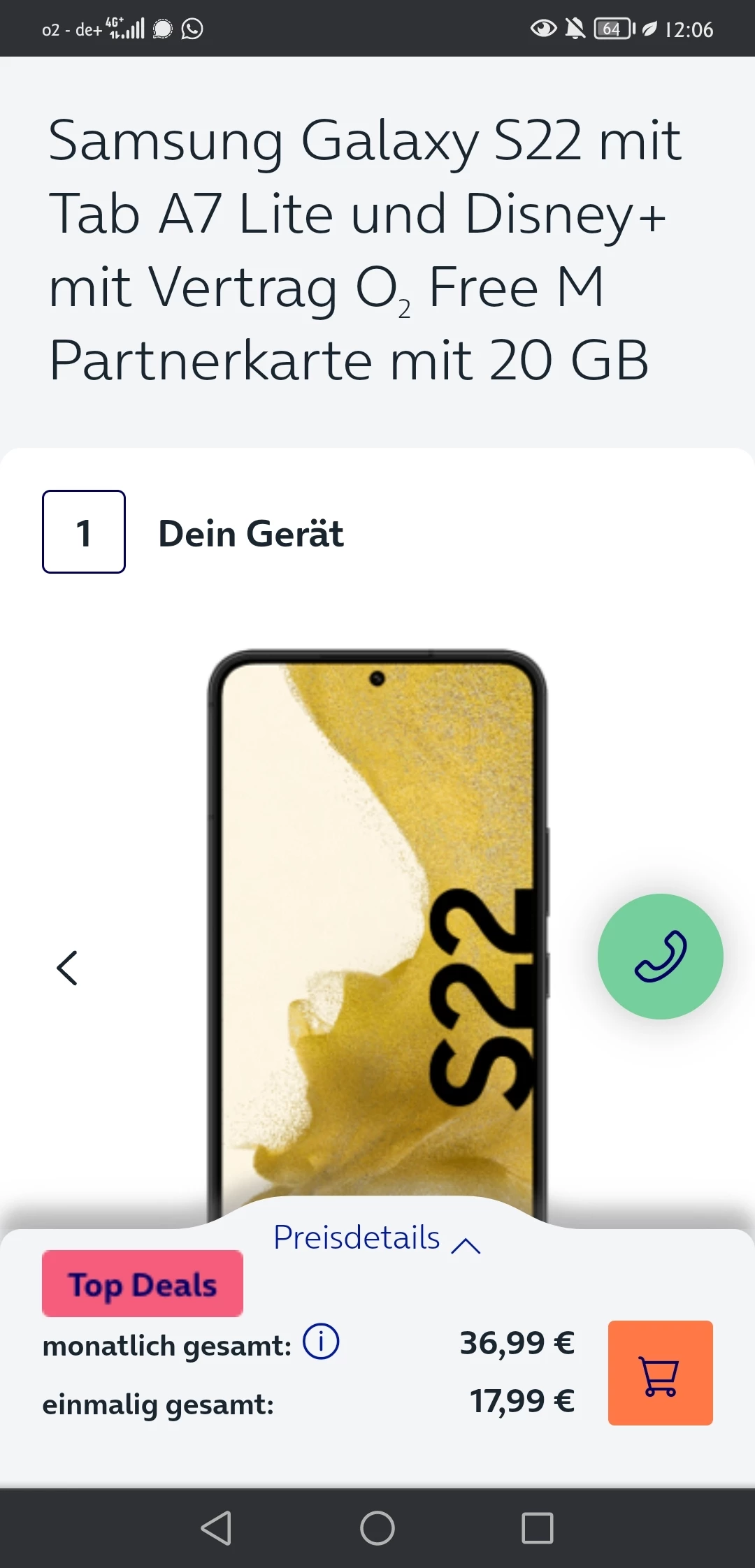
Task: Expand the Preisdetails panel
Action: point(376,1238)
